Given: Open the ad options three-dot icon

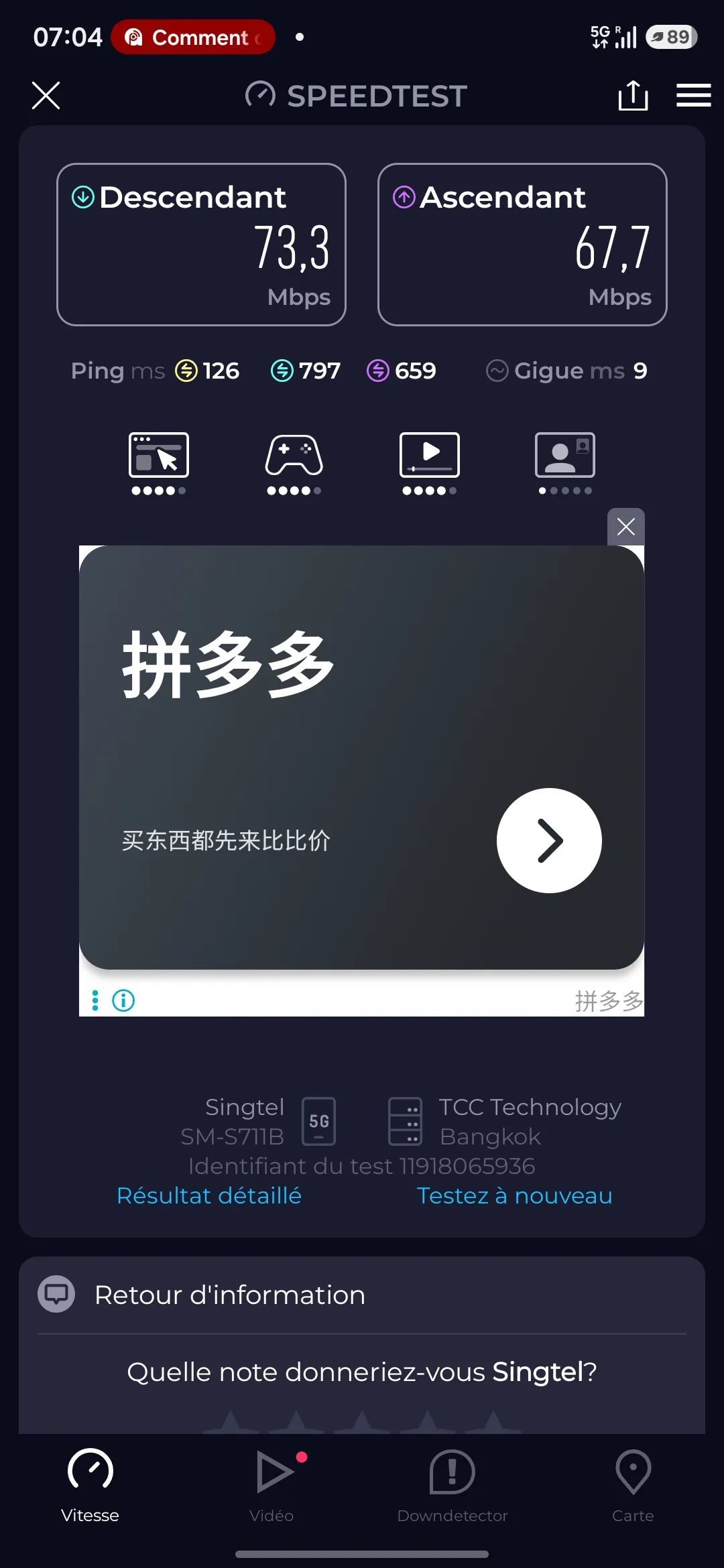Looking at the screenshot, I should click(95, 1000).
